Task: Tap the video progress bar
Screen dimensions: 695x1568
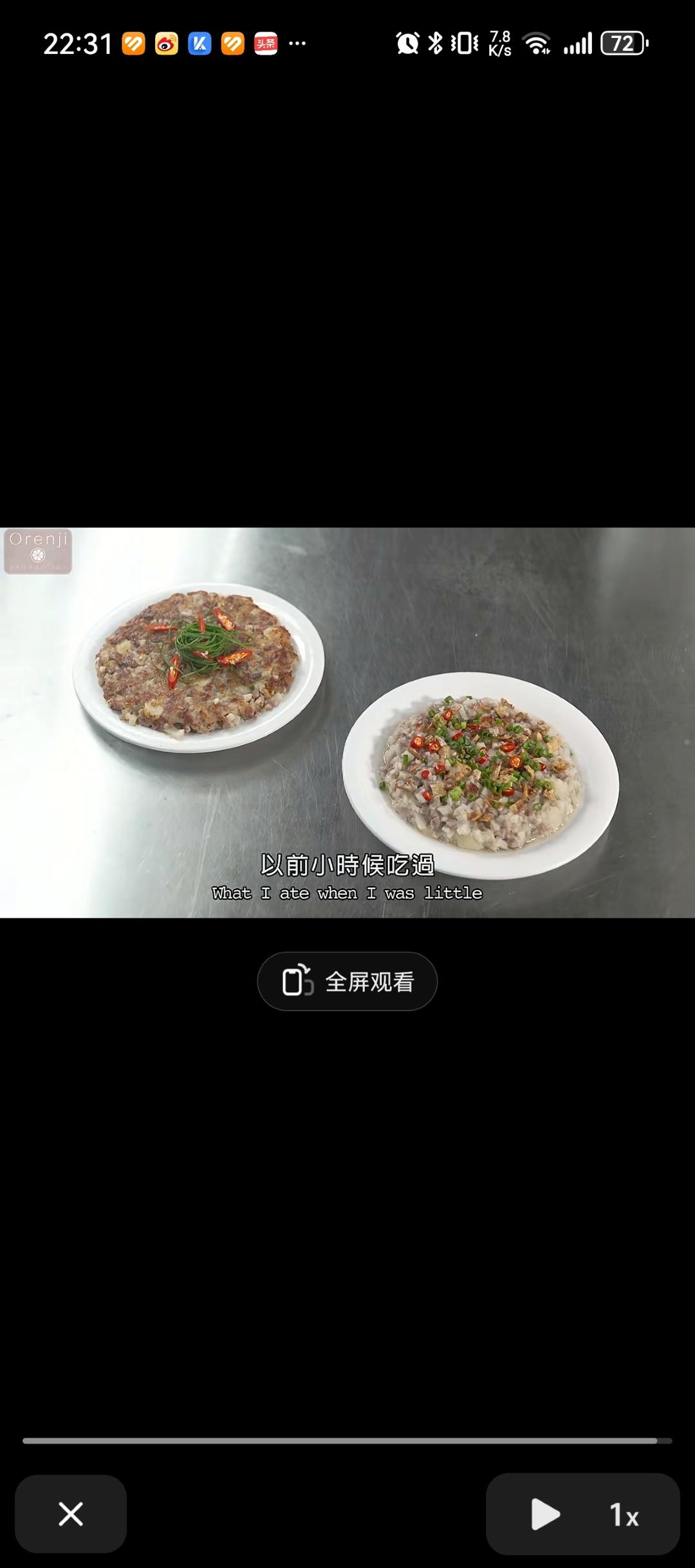Action: click(x=347, y=1441)
